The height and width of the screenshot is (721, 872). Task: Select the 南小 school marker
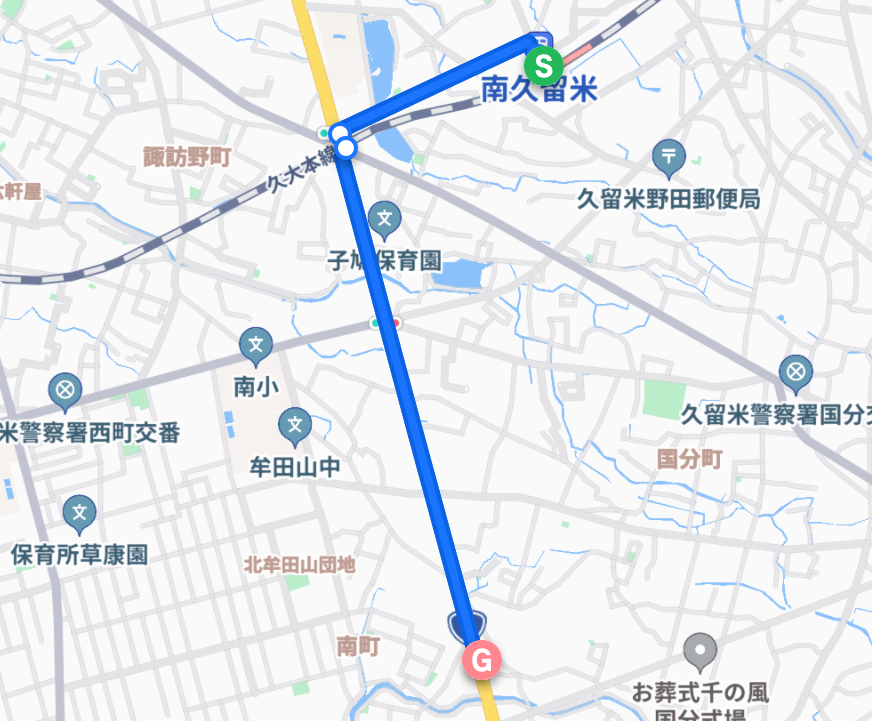pos(256,347)
